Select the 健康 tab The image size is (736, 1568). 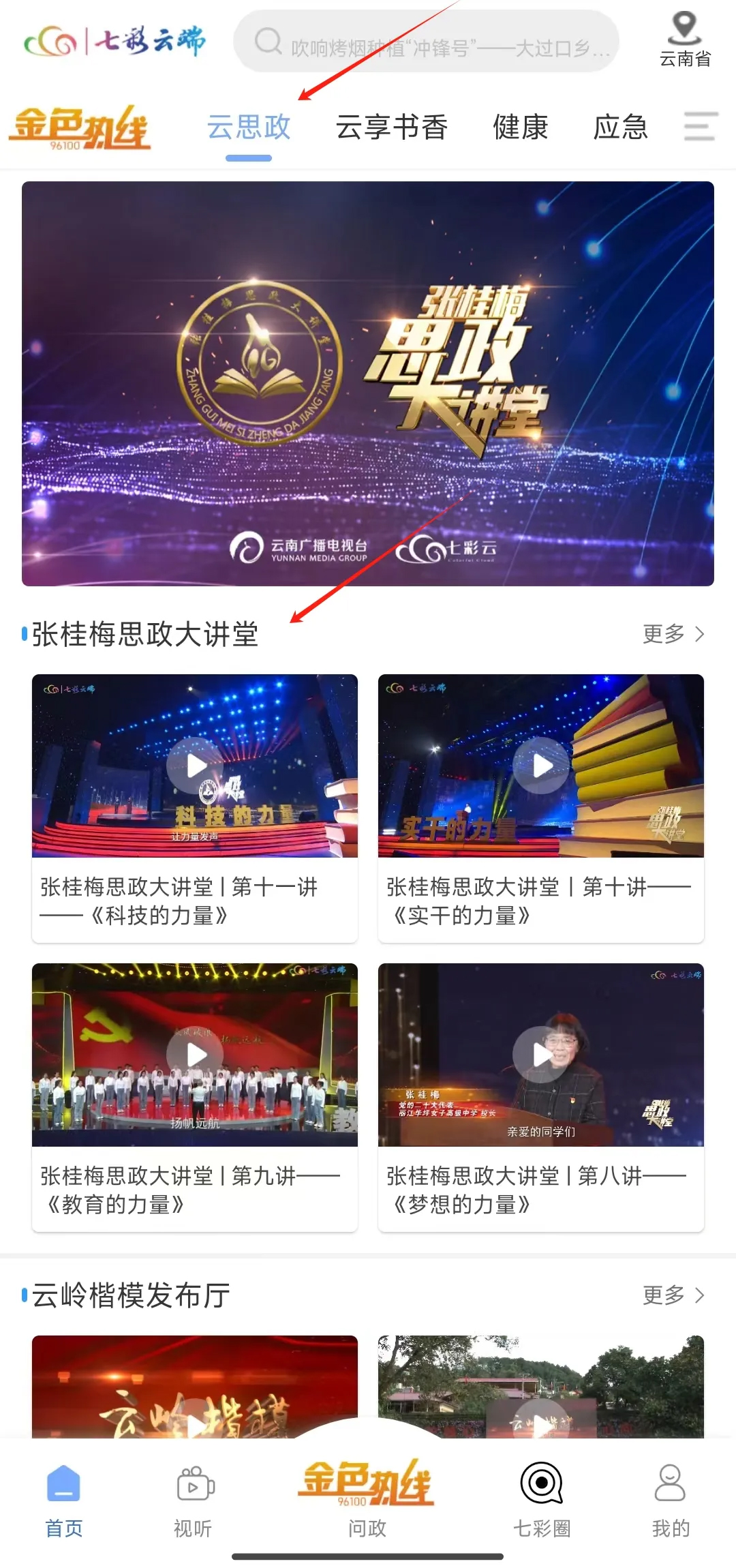click(521, 127)
